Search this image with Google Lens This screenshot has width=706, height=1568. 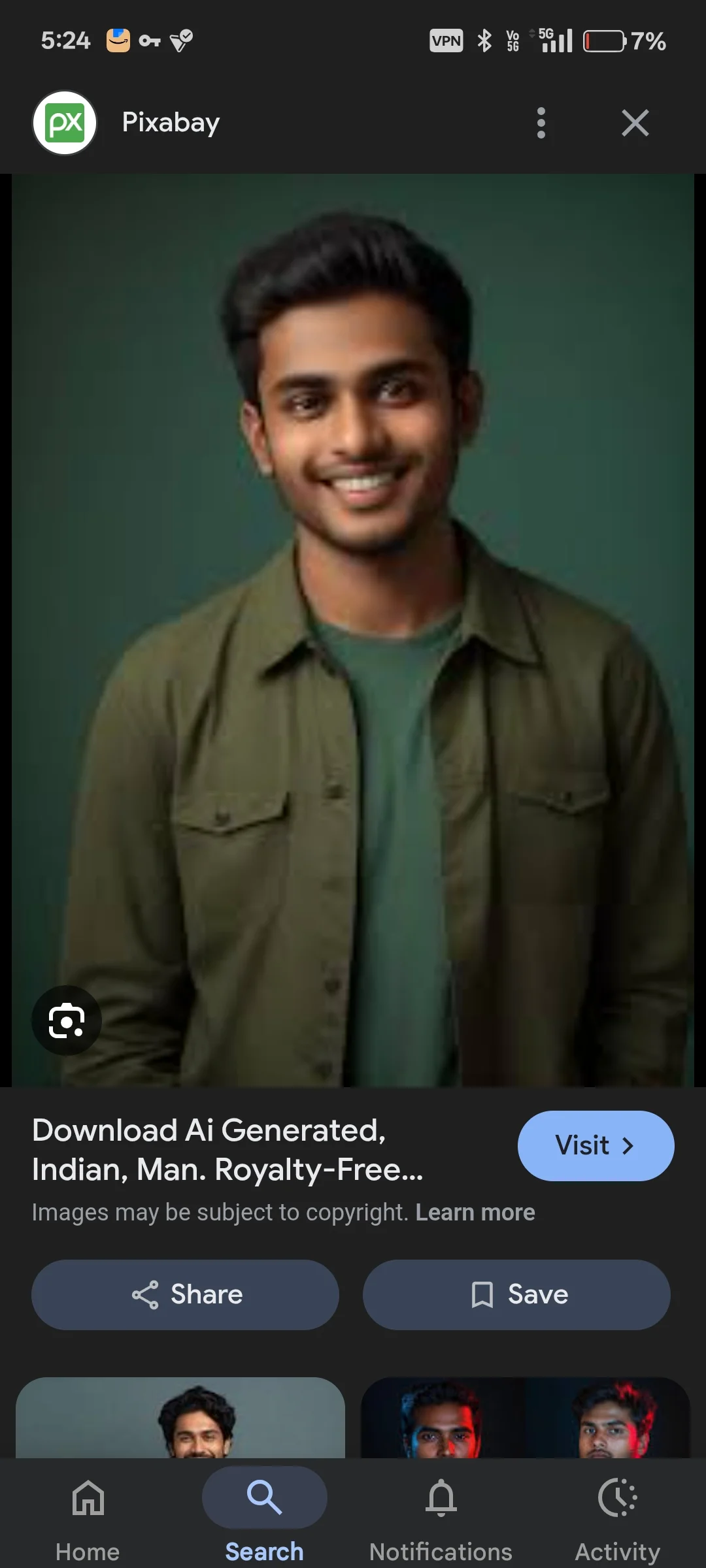click(66, 1021)
